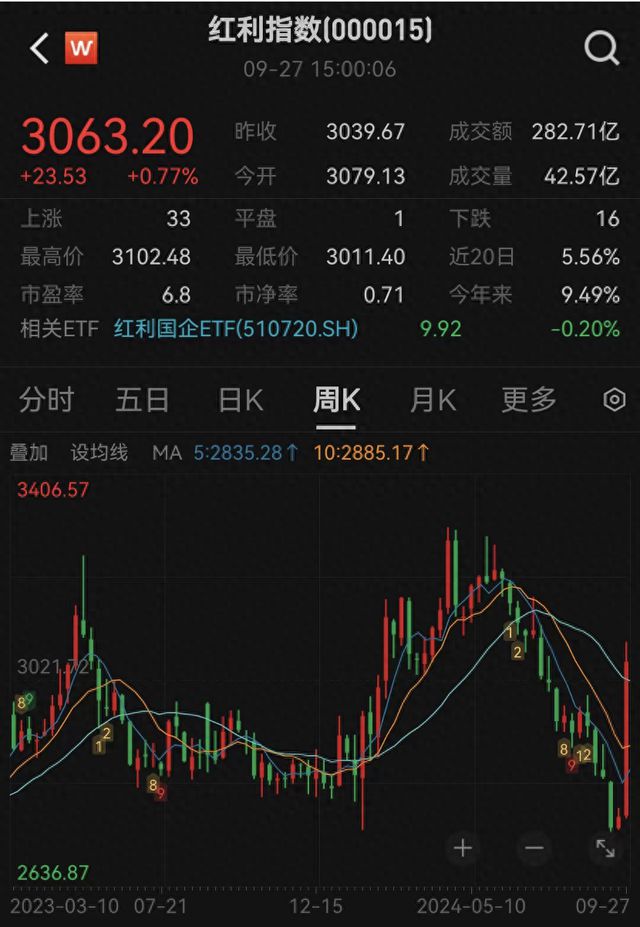Switch to the 分时 chart tab
640x927 pixels.
[46, 401]
